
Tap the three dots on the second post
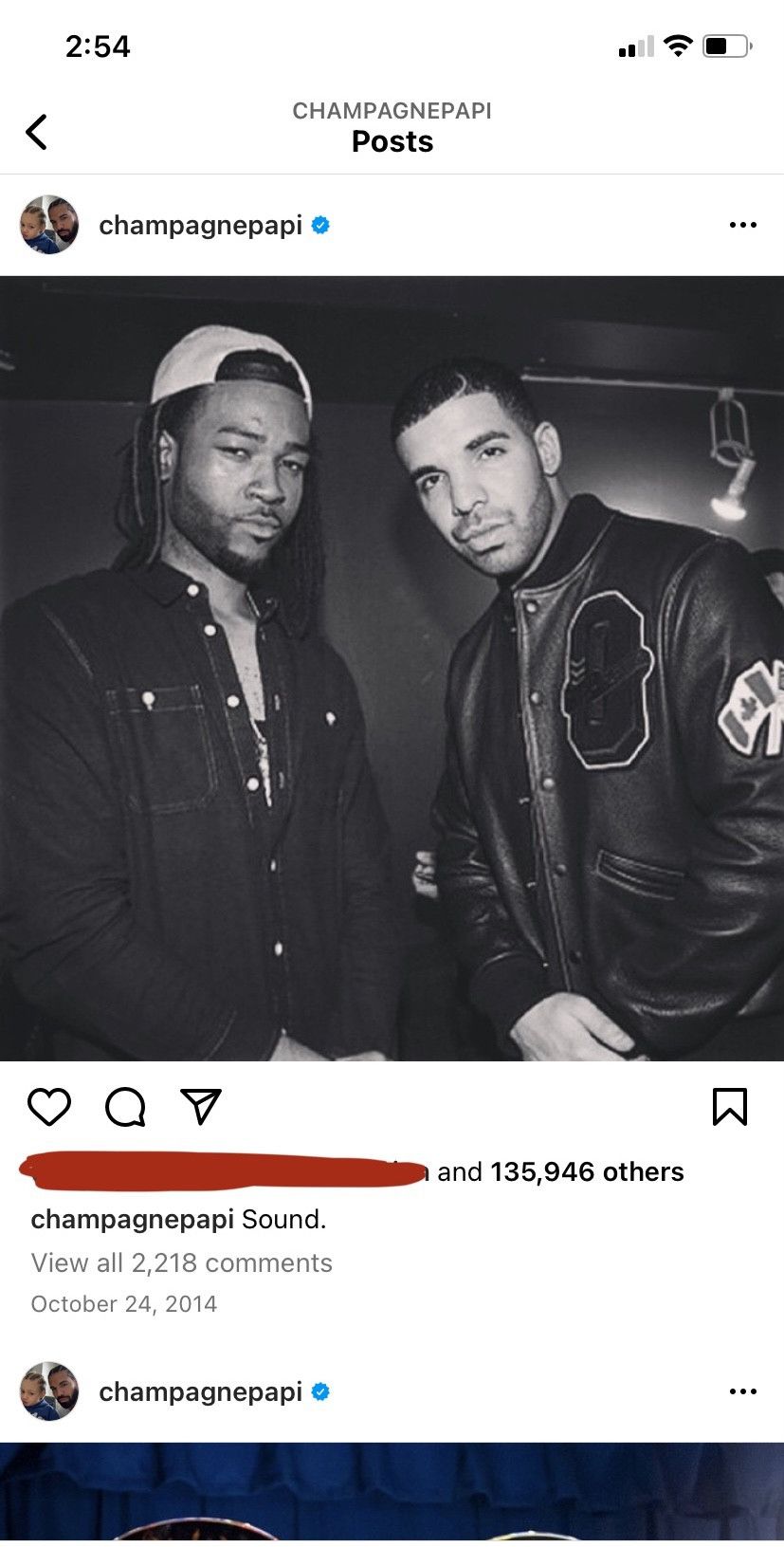point(742,1391)
